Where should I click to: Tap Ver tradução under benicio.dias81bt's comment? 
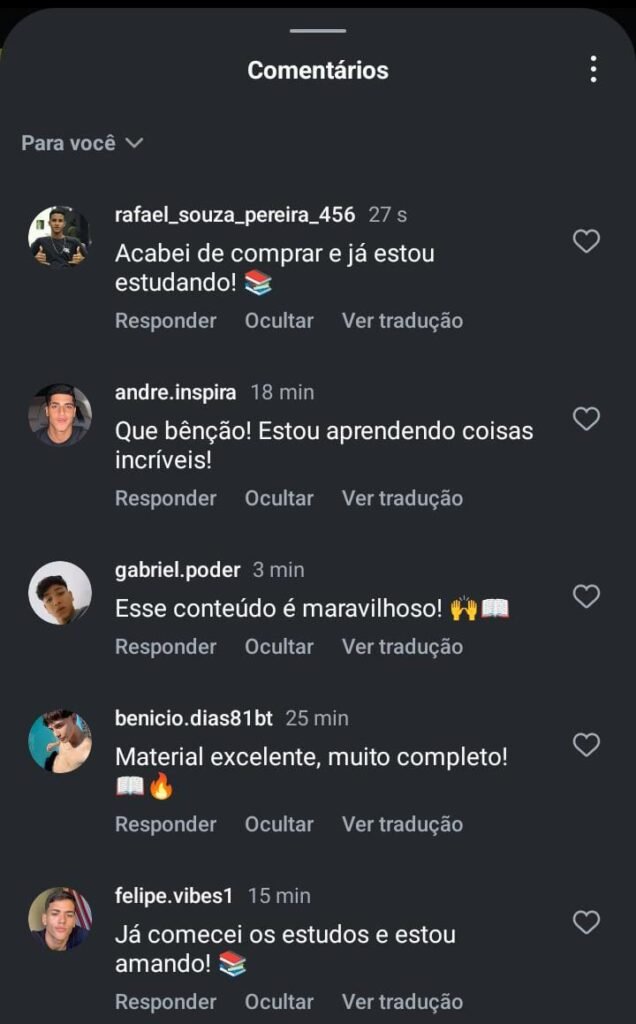[402, 825]
